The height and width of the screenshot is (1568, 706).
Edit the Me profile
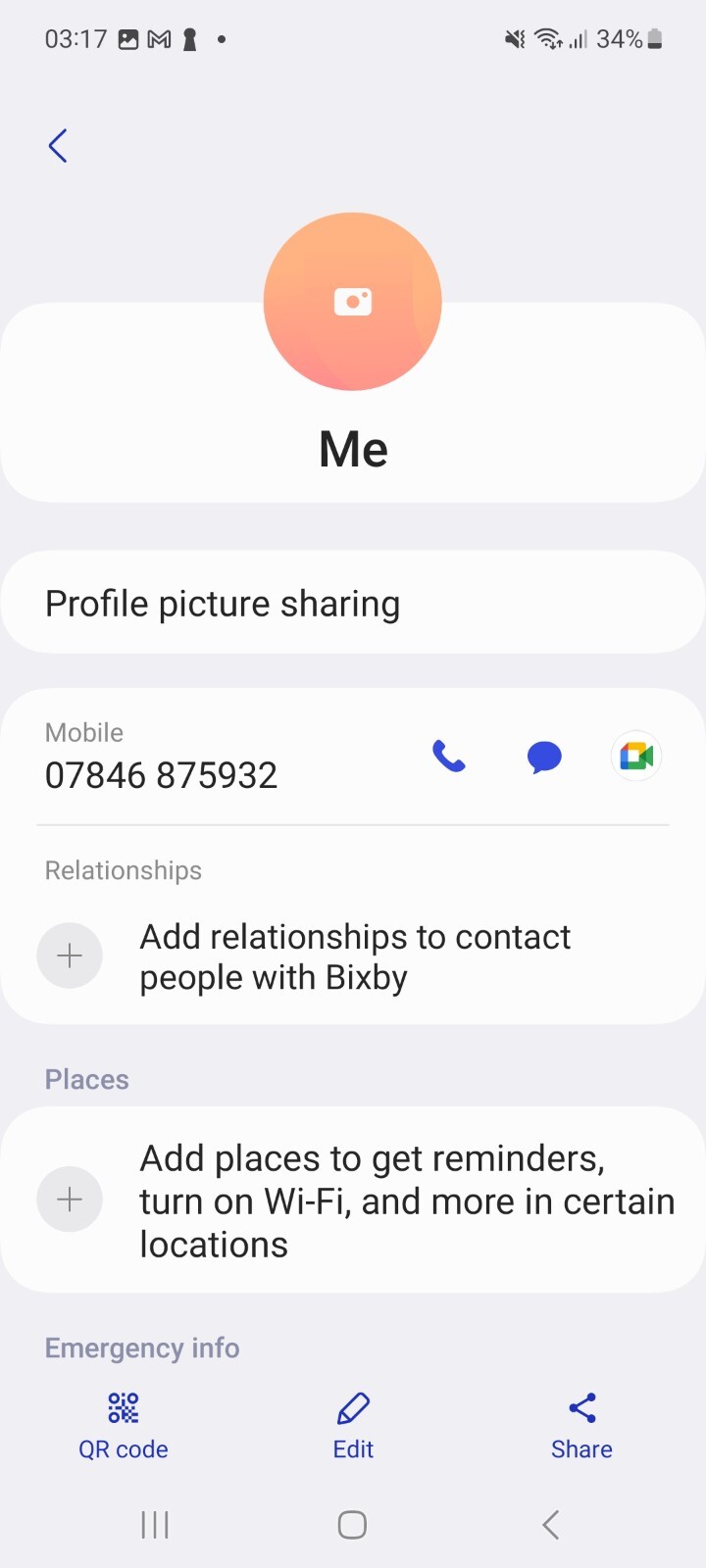(x=353, y=1427)
